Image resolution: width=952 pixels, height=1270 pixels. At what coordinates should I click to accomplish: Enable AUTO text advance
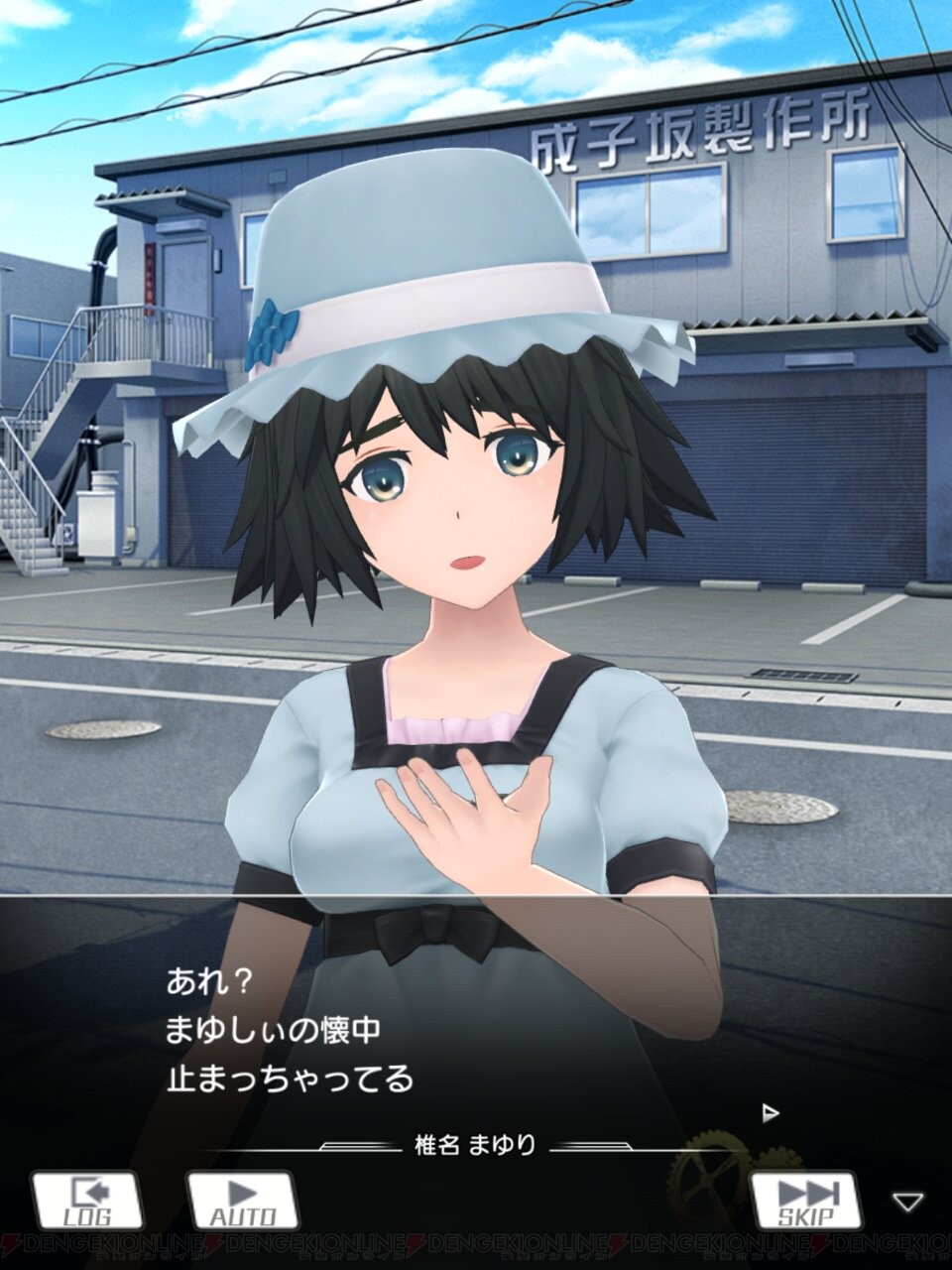pos(242,1201)
